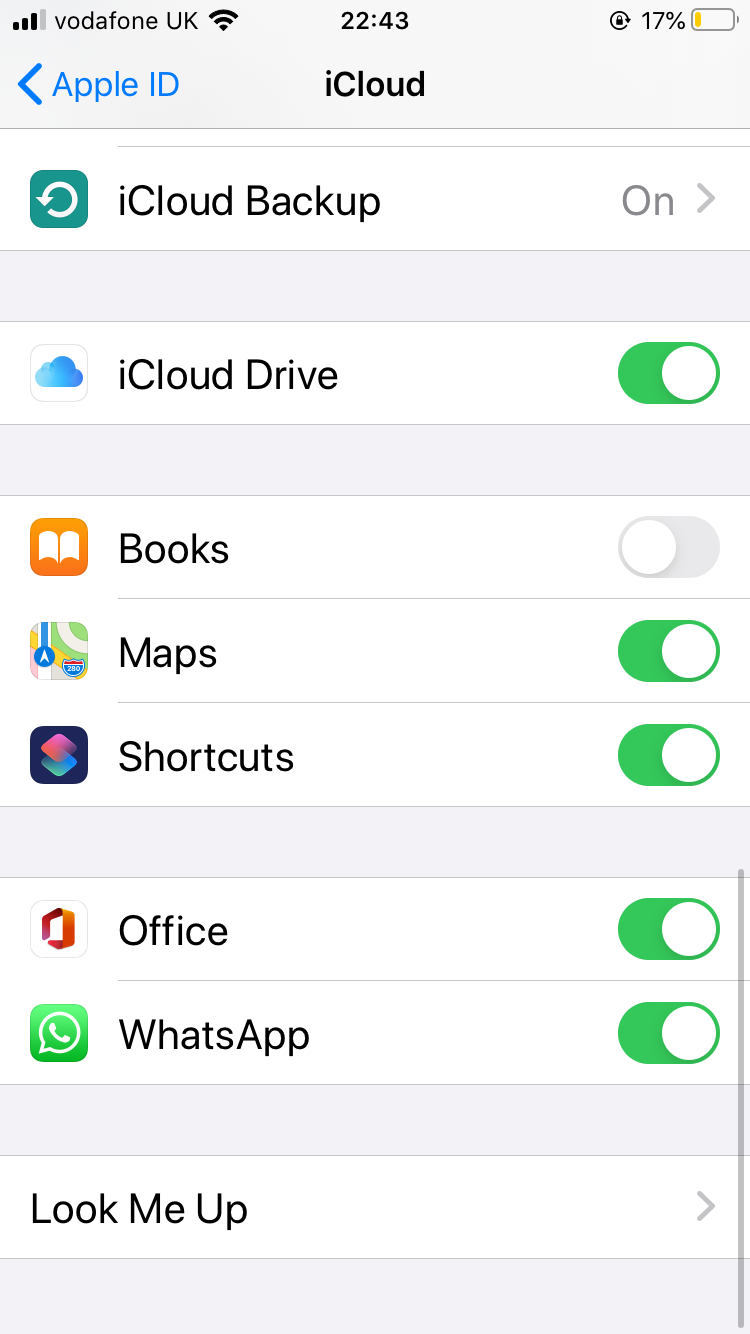Viewport: 750px width, 1334px height.
Task: Switch off Office iCloud access
Action: 668,930
